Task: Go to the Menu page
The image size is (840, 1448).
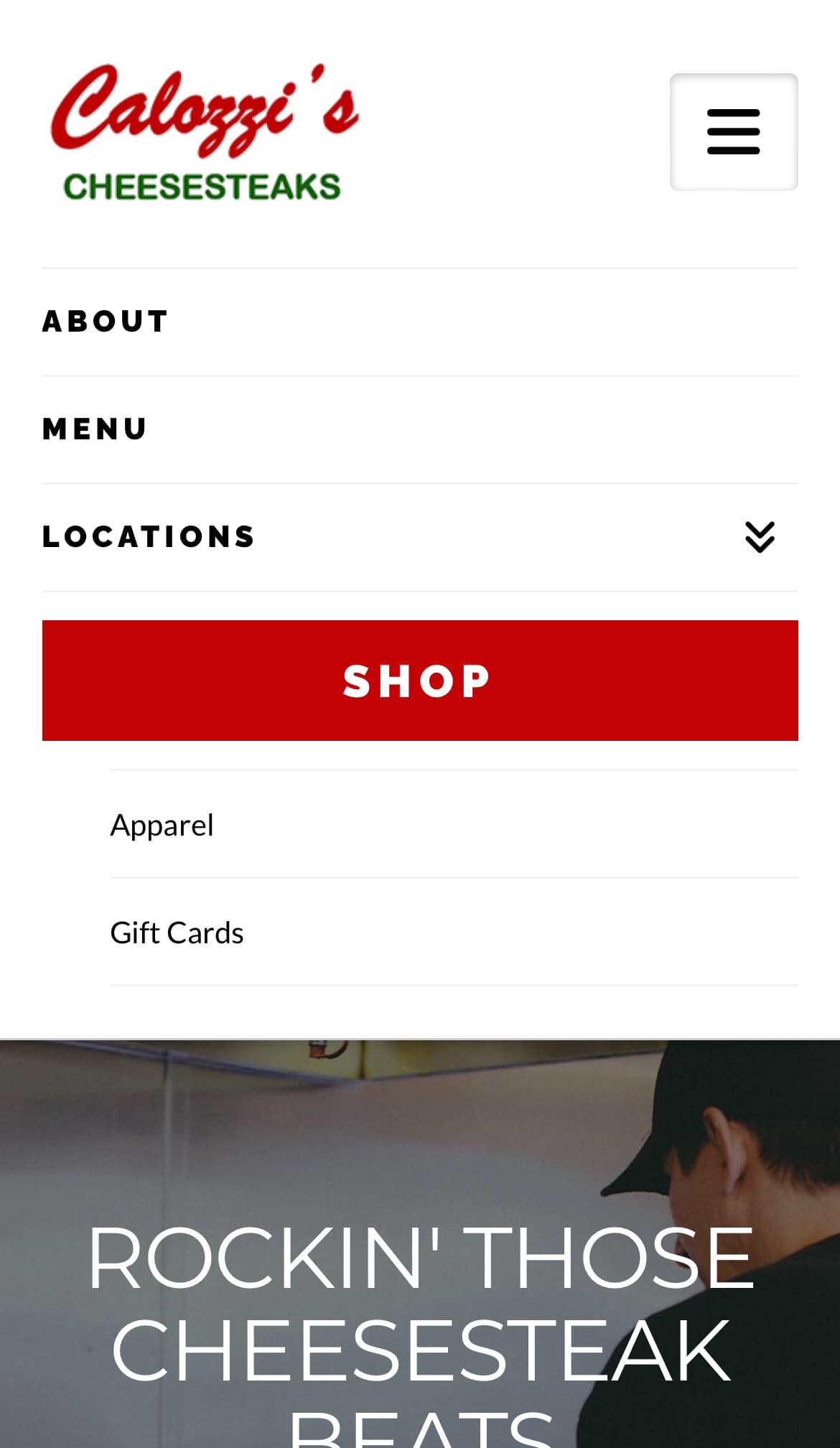Action: click(x=95, y=429)
